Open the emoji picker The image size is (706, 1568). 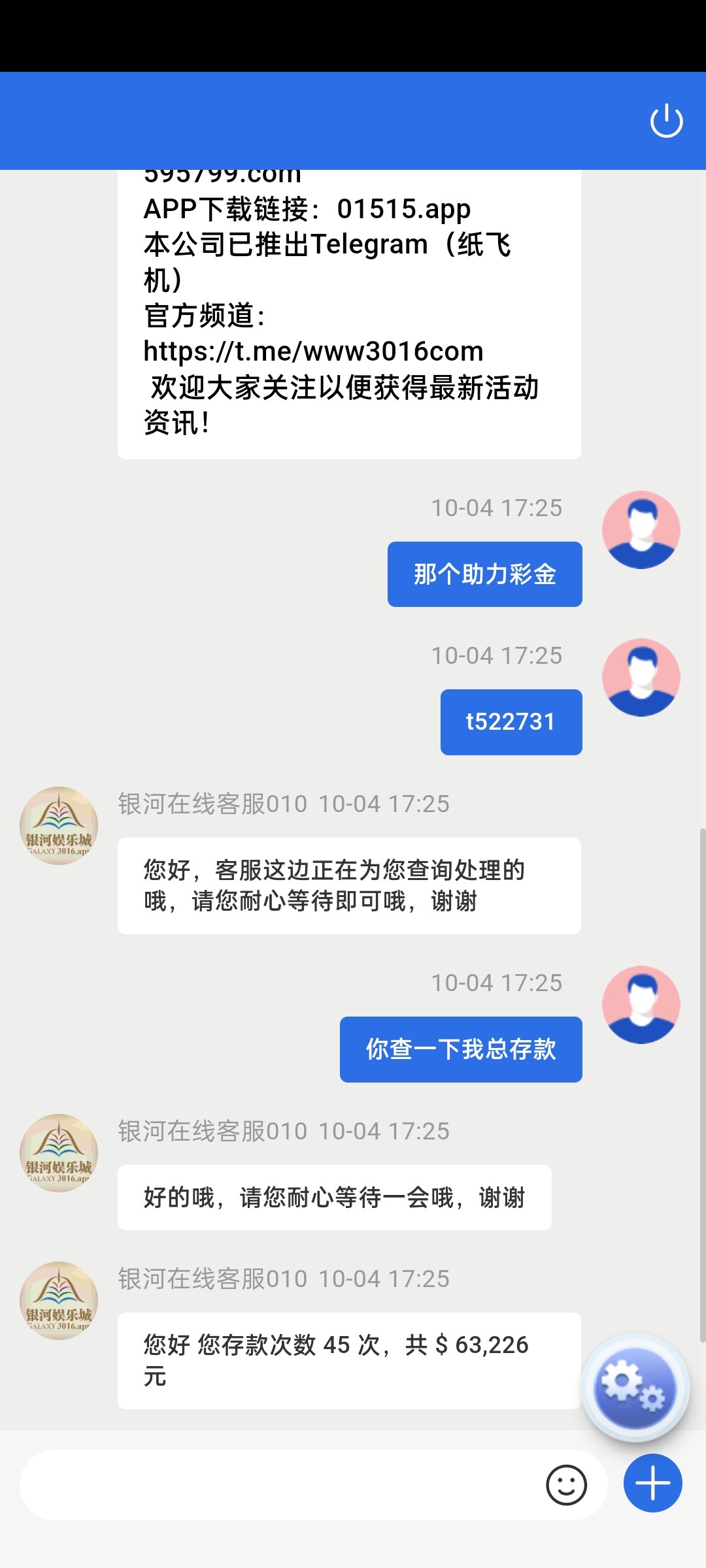[x=566, y=1484]
